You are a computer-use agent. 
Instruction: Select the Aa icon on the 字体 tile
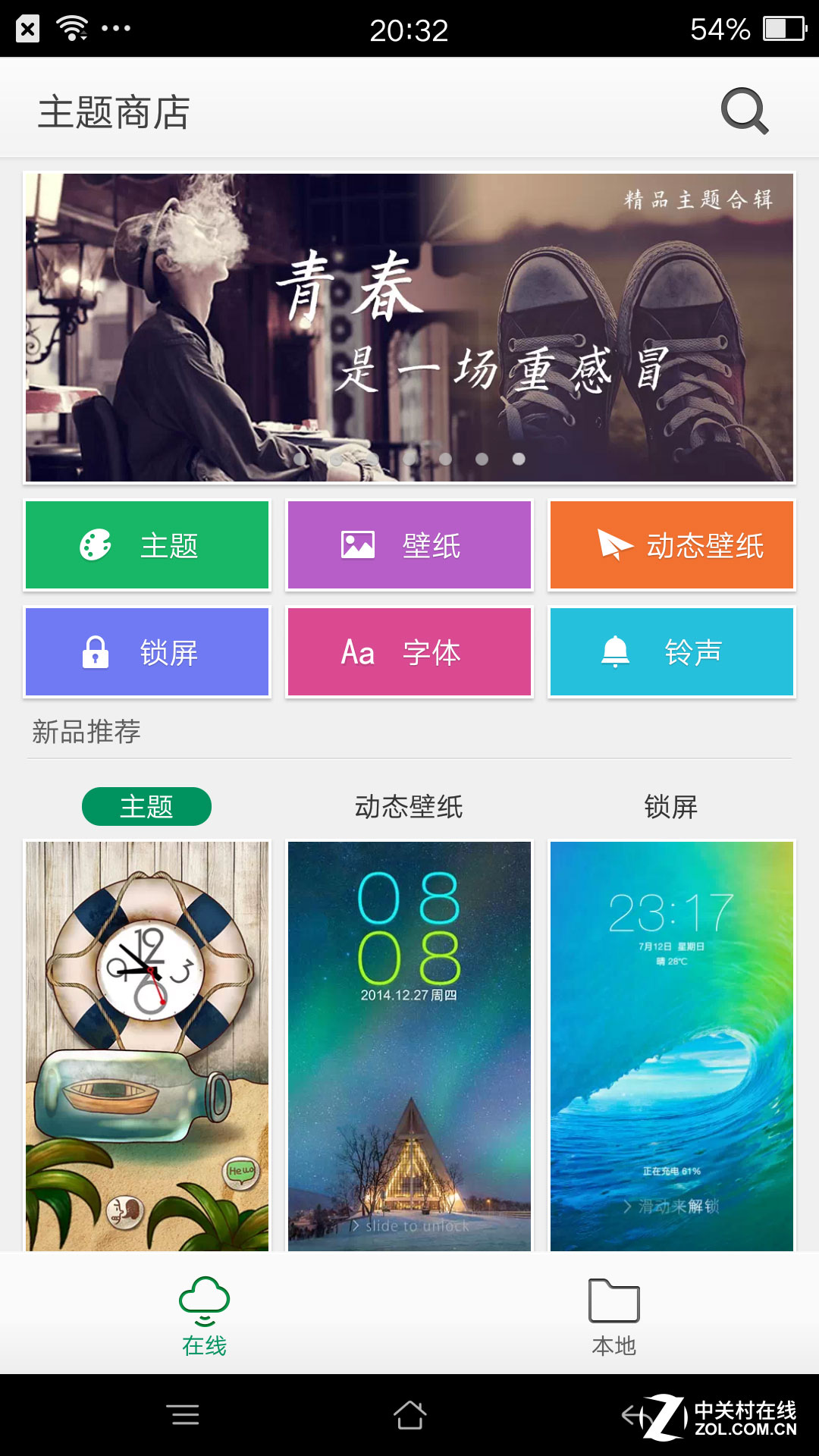coord(357,651)
